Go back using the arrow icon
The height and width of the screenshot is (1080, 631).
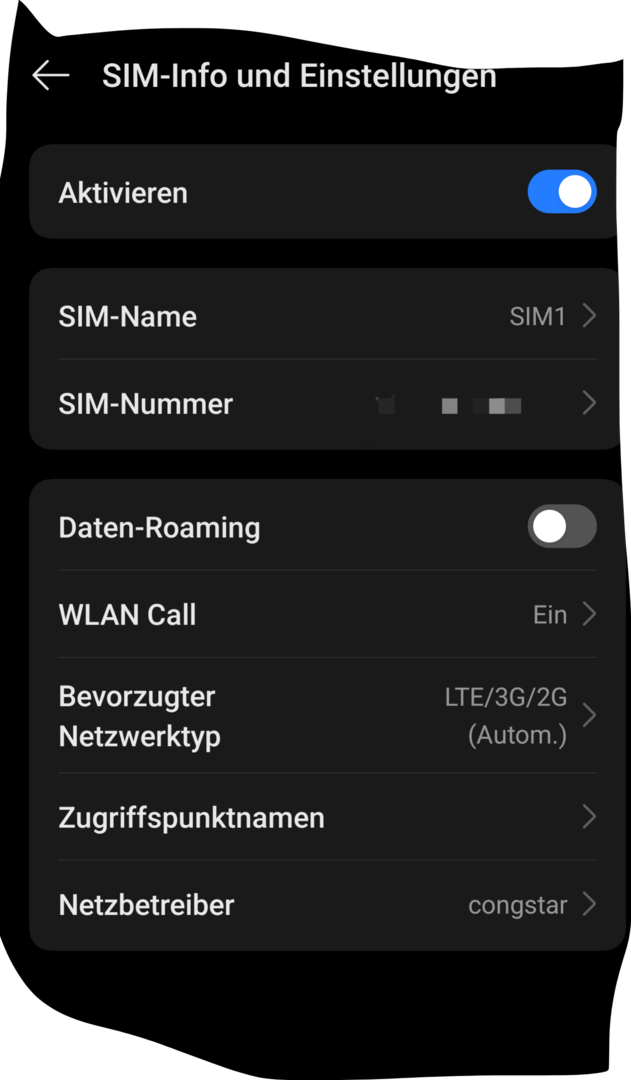(50, 76)
